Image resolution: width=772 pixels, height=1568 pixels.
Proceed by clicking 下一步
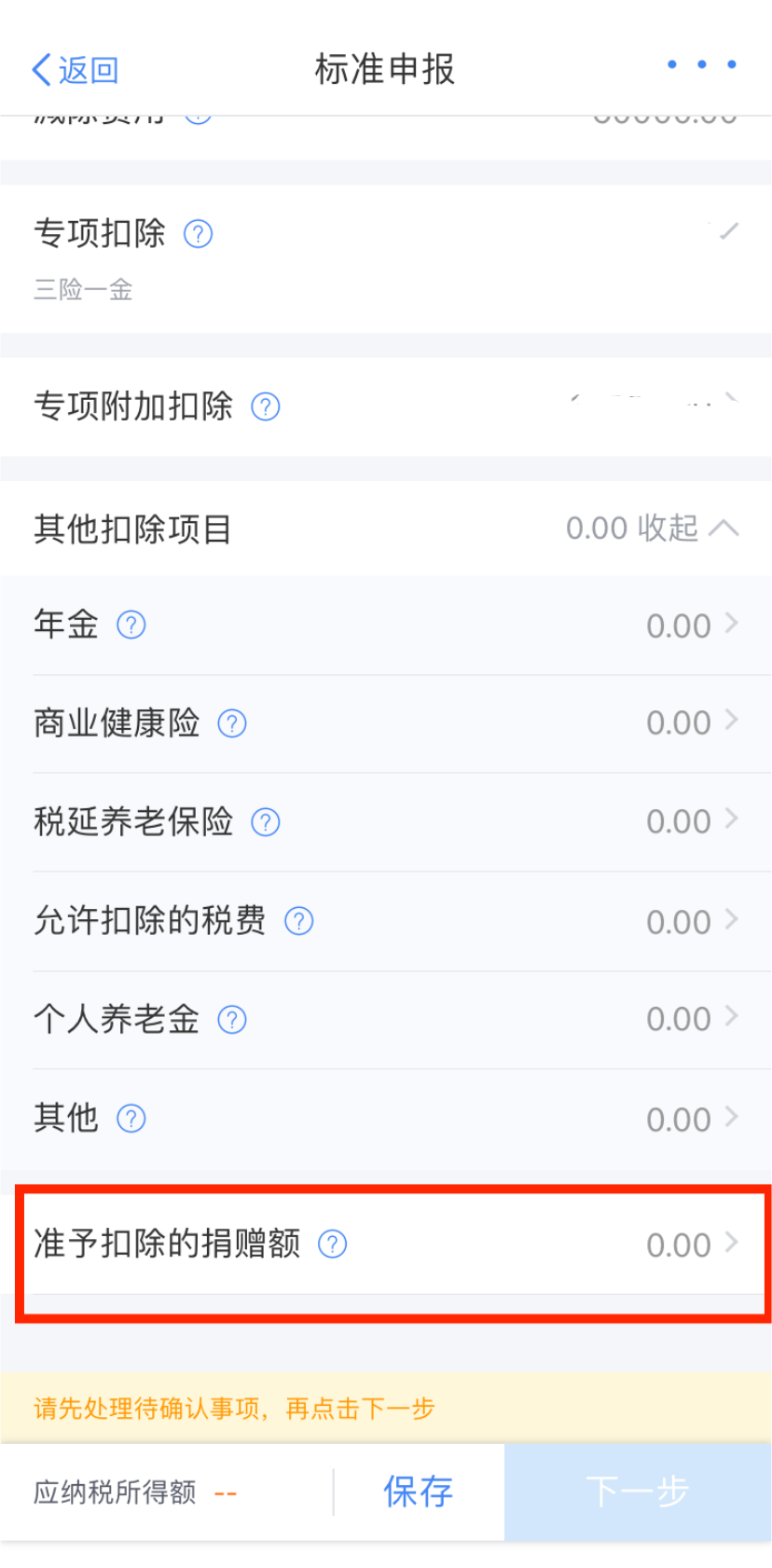[637, 1492]
